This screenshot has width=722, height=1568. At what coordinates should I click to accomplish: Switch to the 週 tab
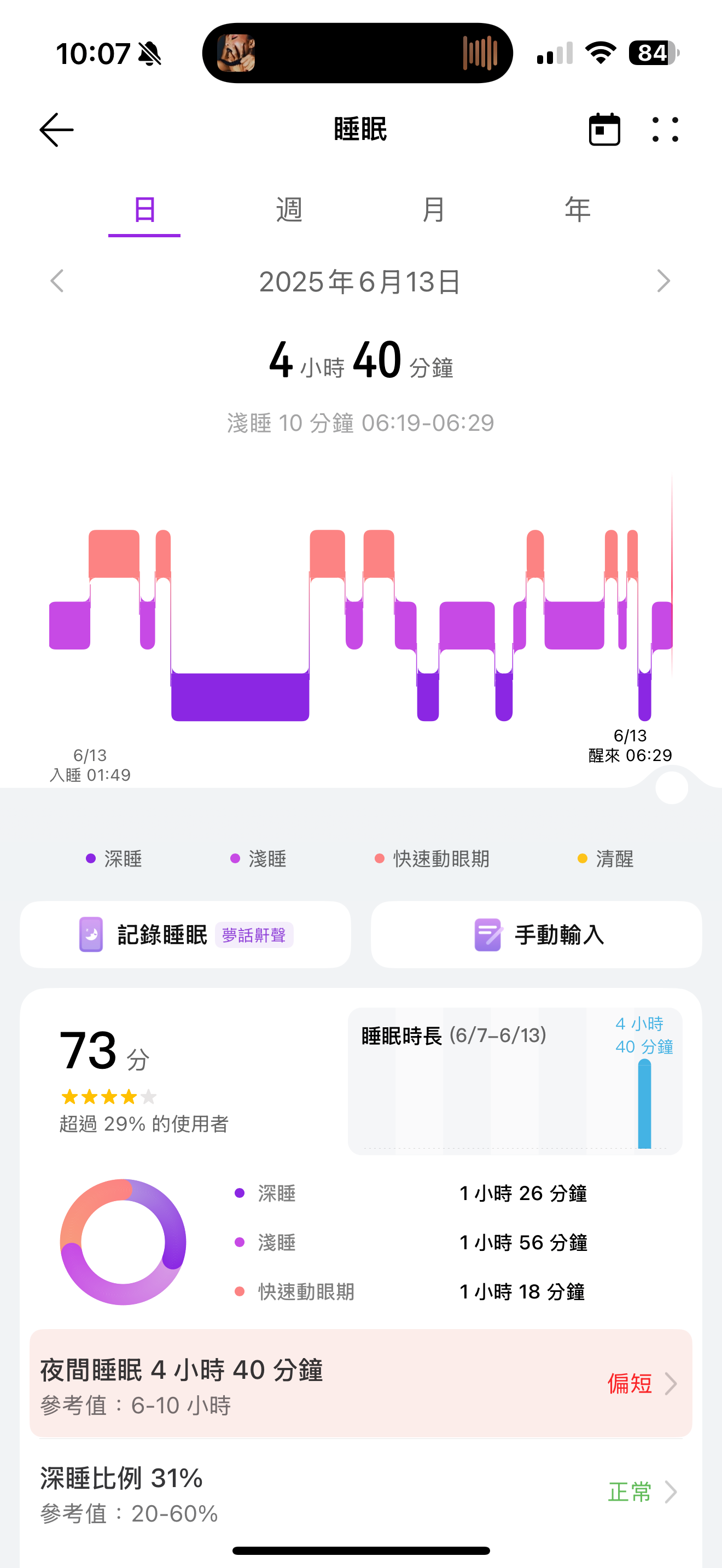pos(289,210)
